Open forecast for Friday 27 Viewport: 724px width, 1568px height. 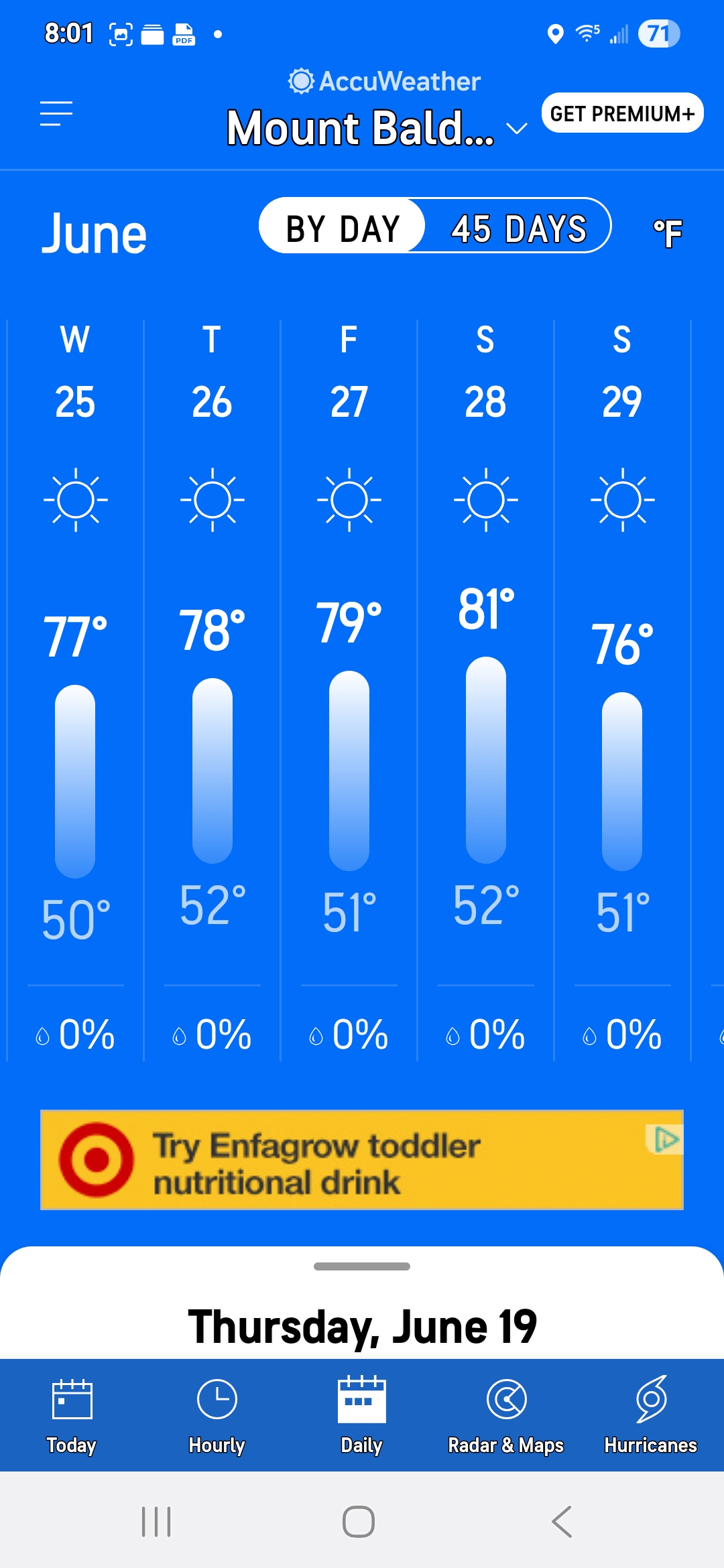point(349,690)
